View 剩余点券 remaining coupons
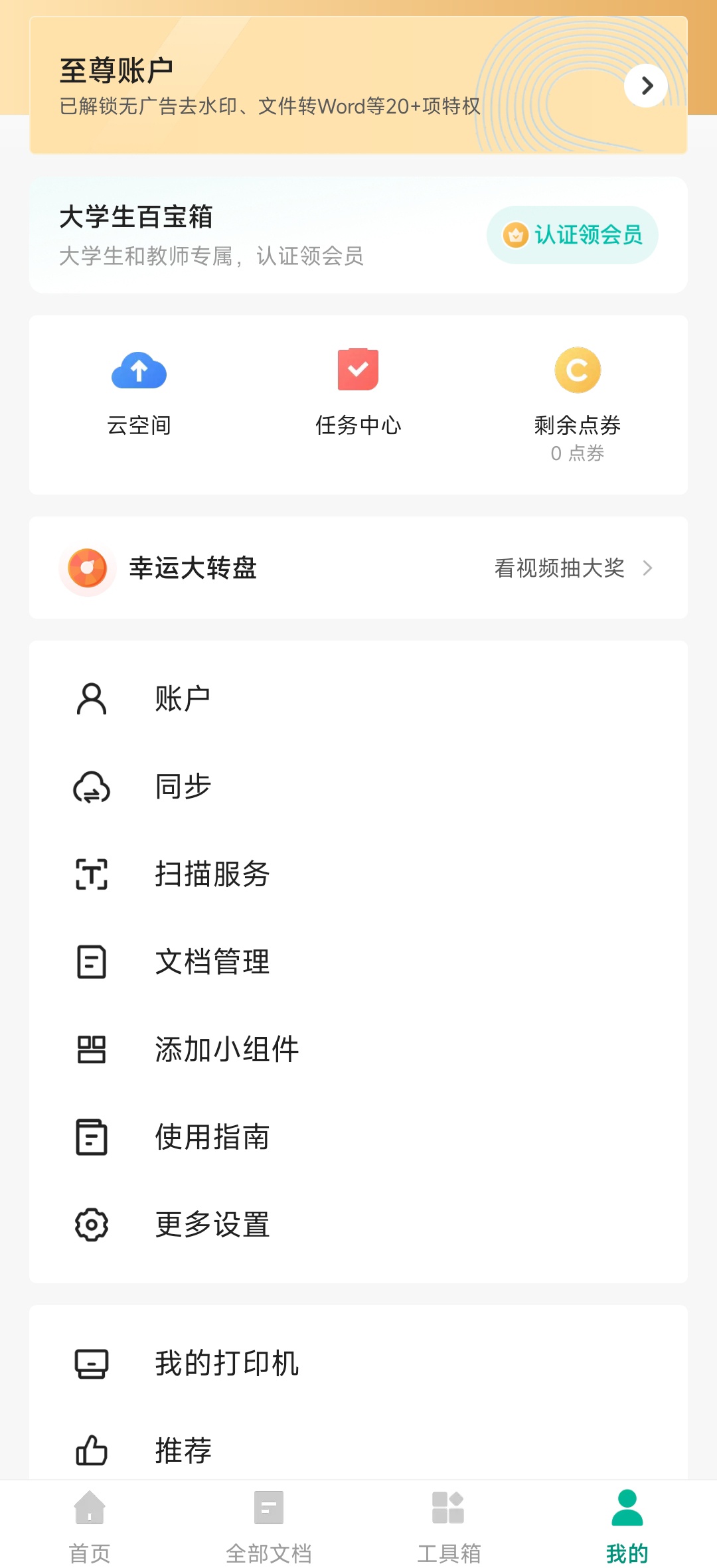 (577, 402)
